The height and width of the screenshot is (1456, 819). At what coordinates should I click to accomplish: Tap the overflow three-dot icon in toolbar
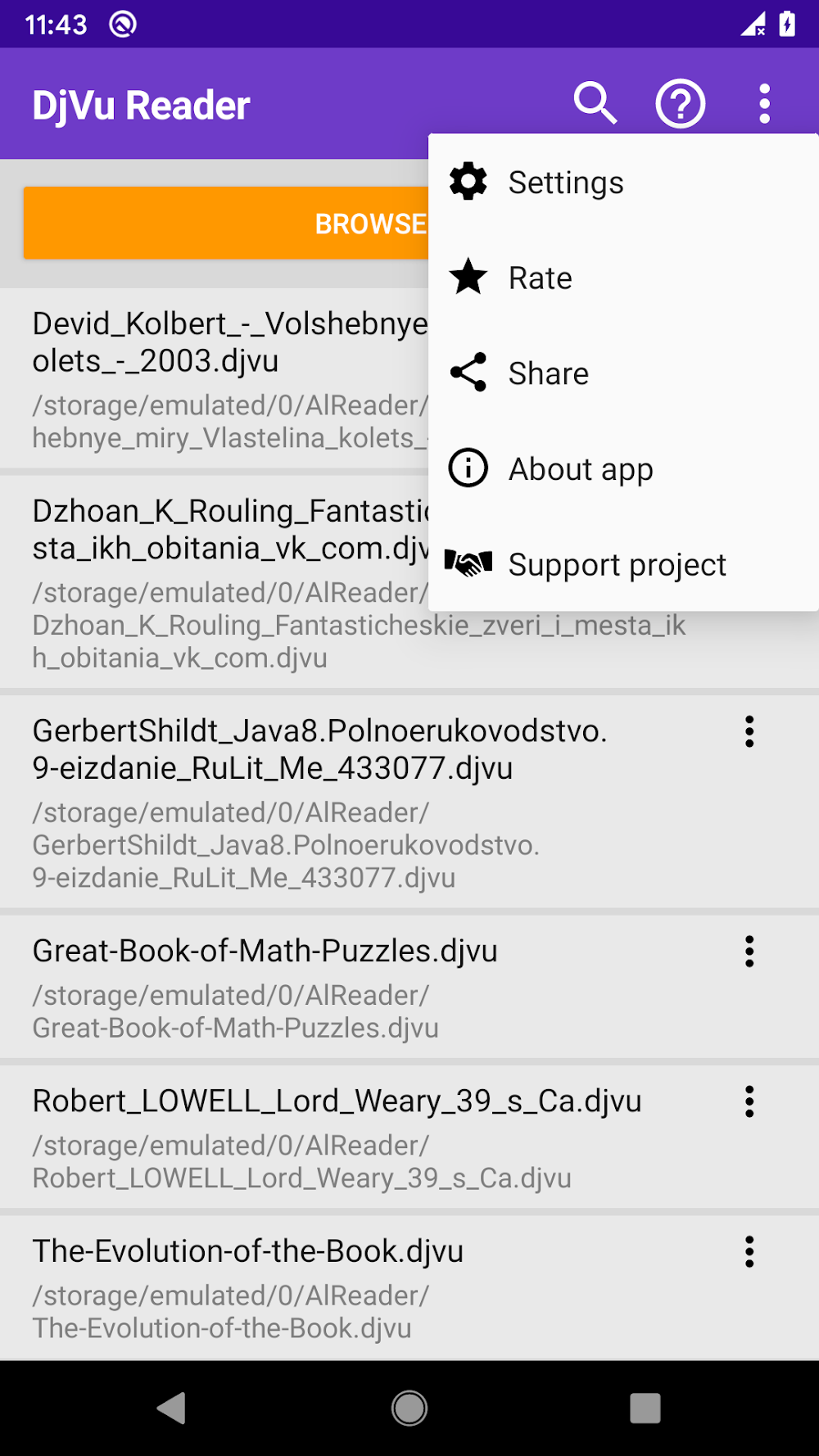point(763,103)
